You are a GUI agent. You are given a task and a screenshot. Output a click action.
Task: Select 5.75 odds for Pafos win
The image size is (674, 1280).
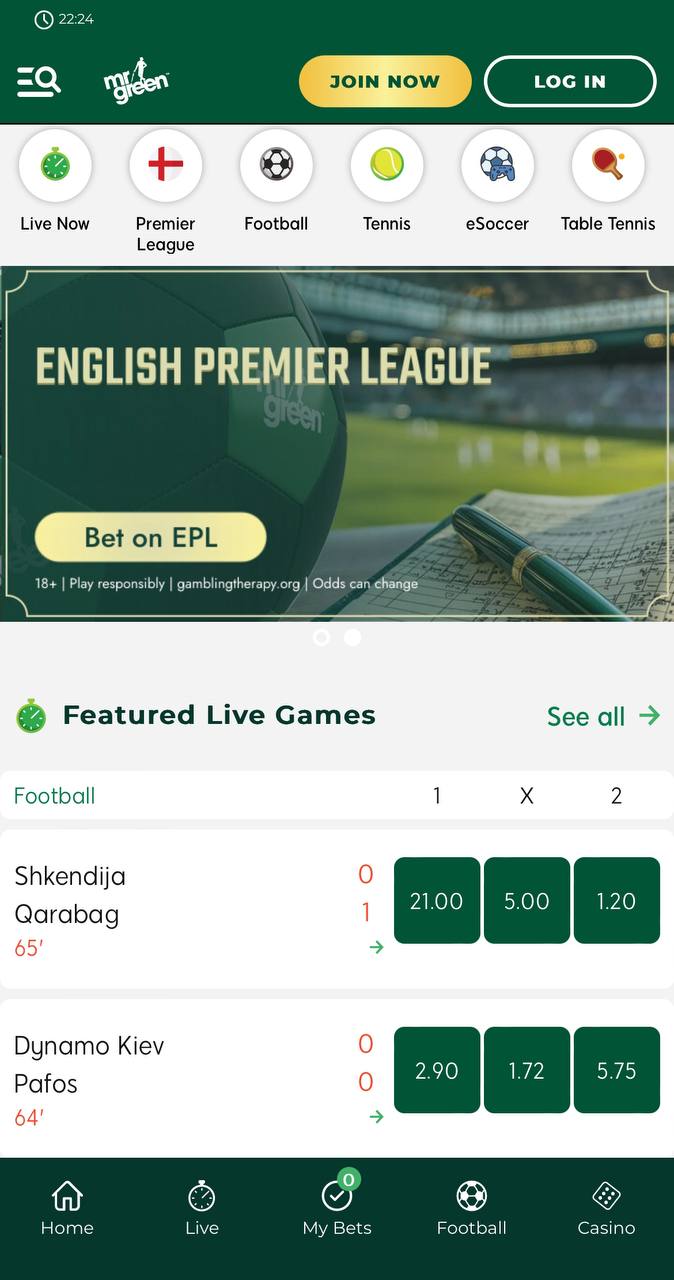click(x=617, y=1070)
